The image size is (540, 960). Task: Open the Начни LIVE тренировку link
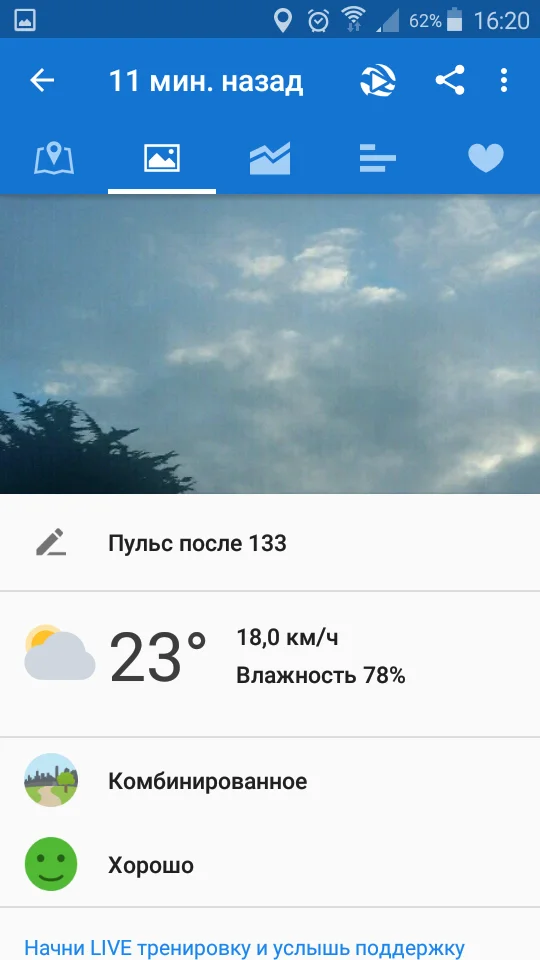tap(244, 948)
